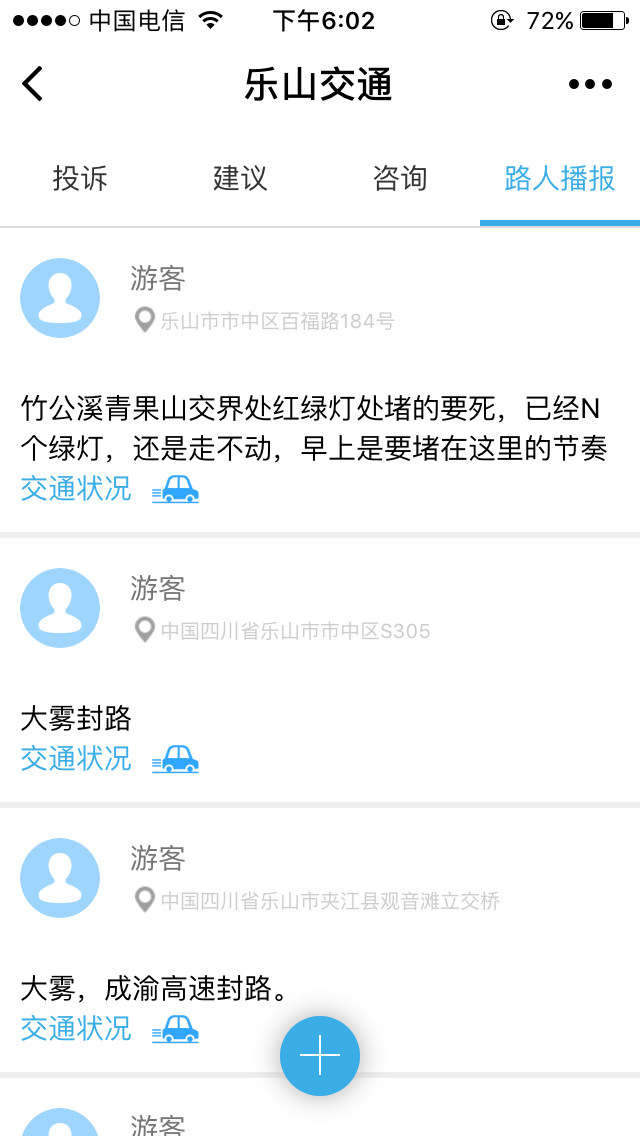Viewport: 640px width, 1136px height.
Task: Select the 路人播报 tab
Action: pos(559,179)
